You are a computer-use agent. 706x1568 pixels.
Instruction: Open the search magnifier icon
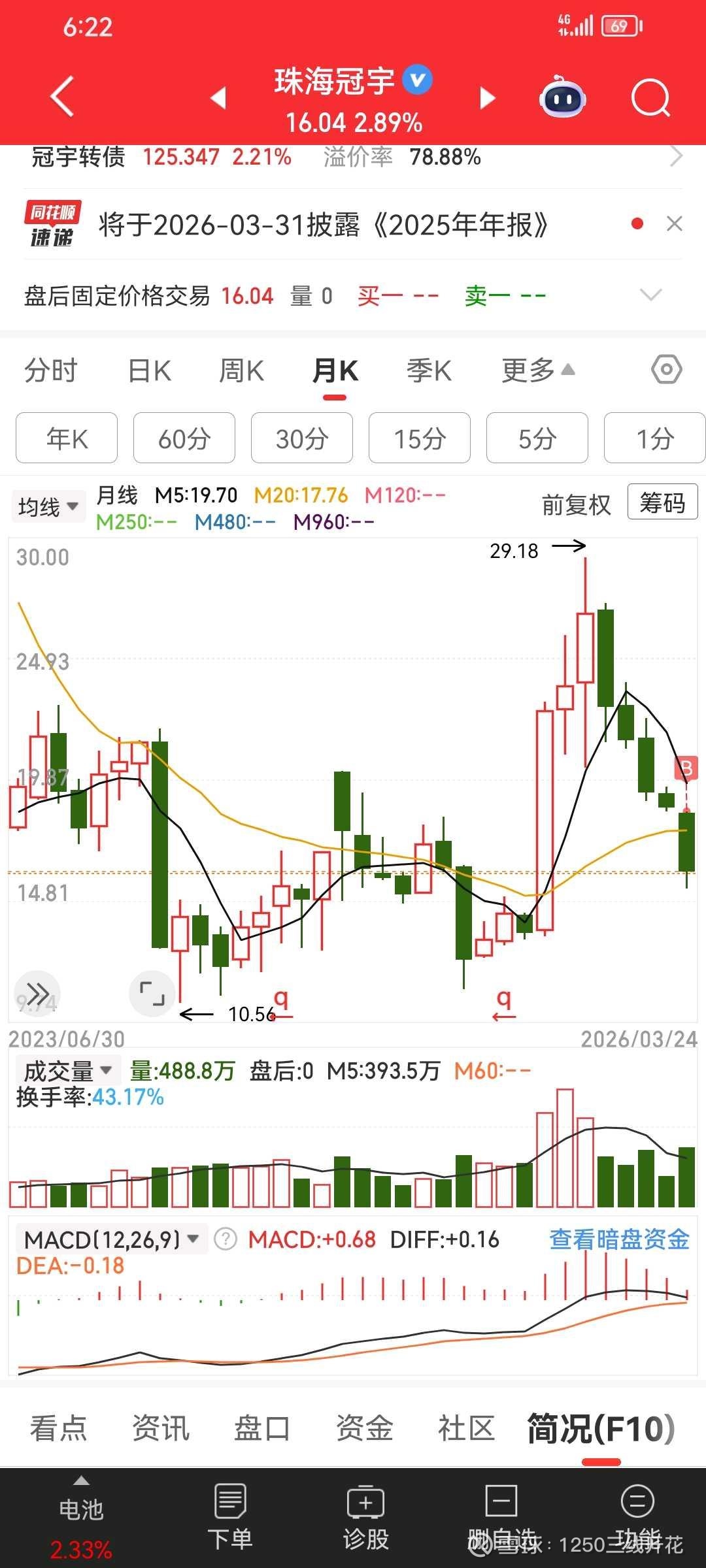(650, 99)
